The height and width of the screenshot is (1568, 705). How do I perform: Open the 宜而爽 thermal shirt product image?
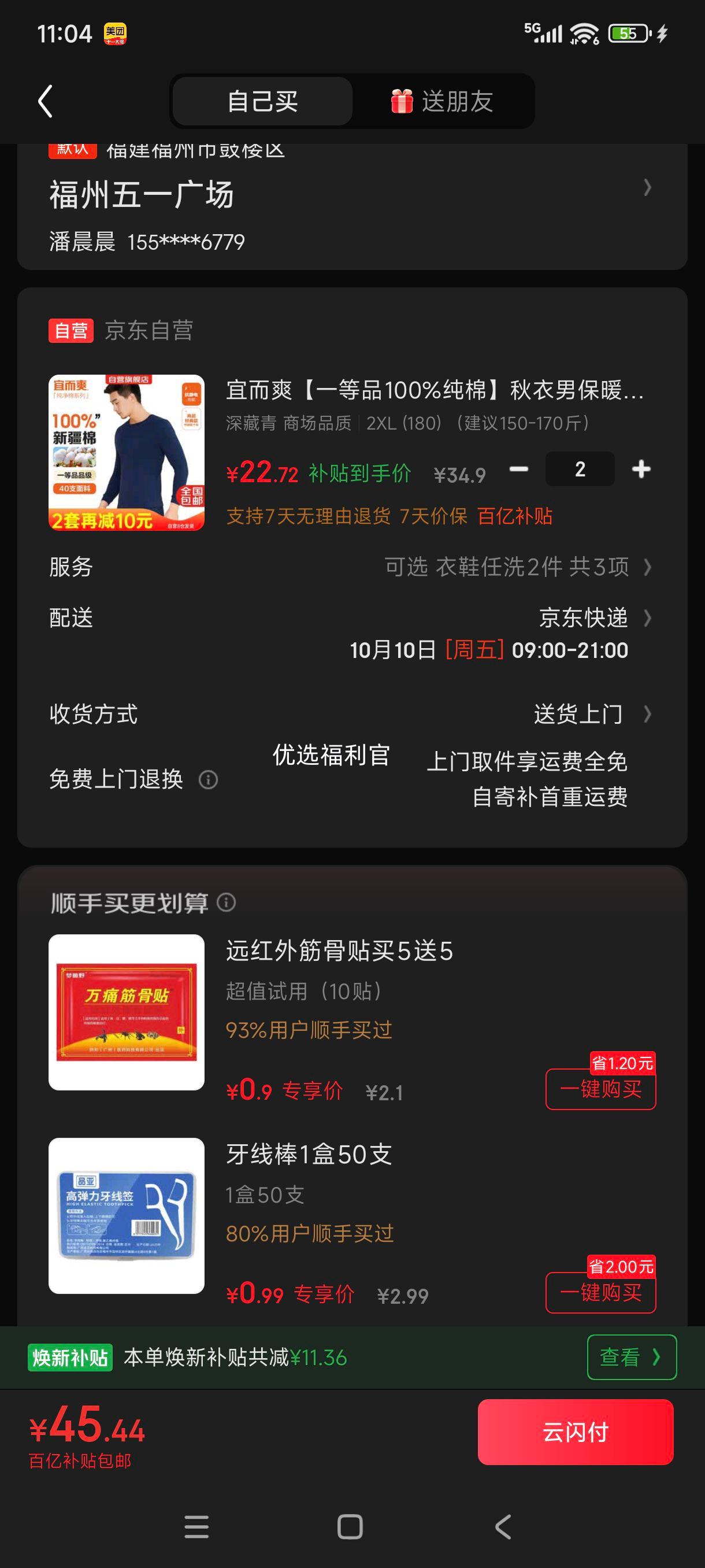click(127, 452)
